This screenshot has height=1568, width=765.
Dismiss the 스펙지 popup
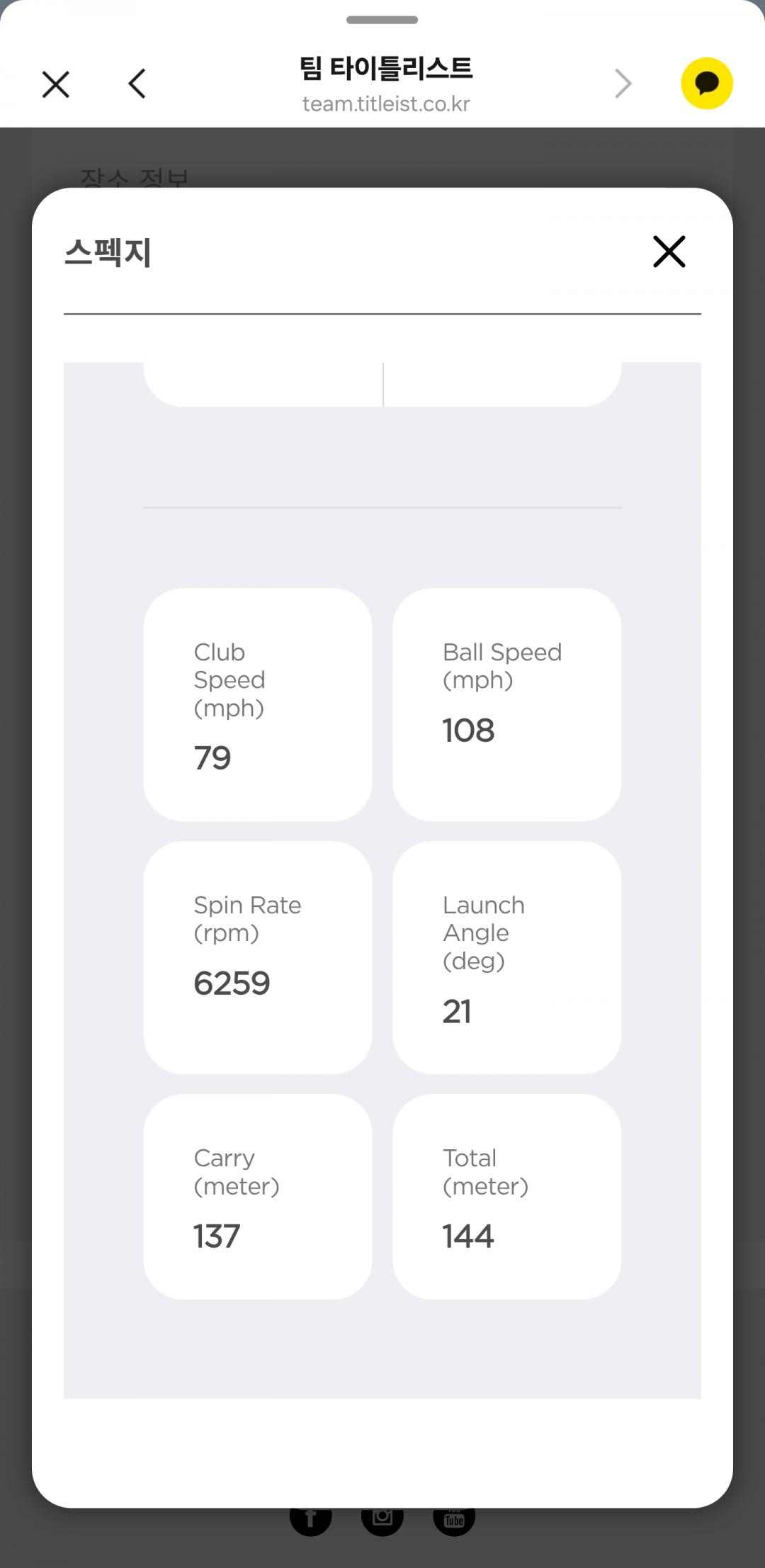669,252
